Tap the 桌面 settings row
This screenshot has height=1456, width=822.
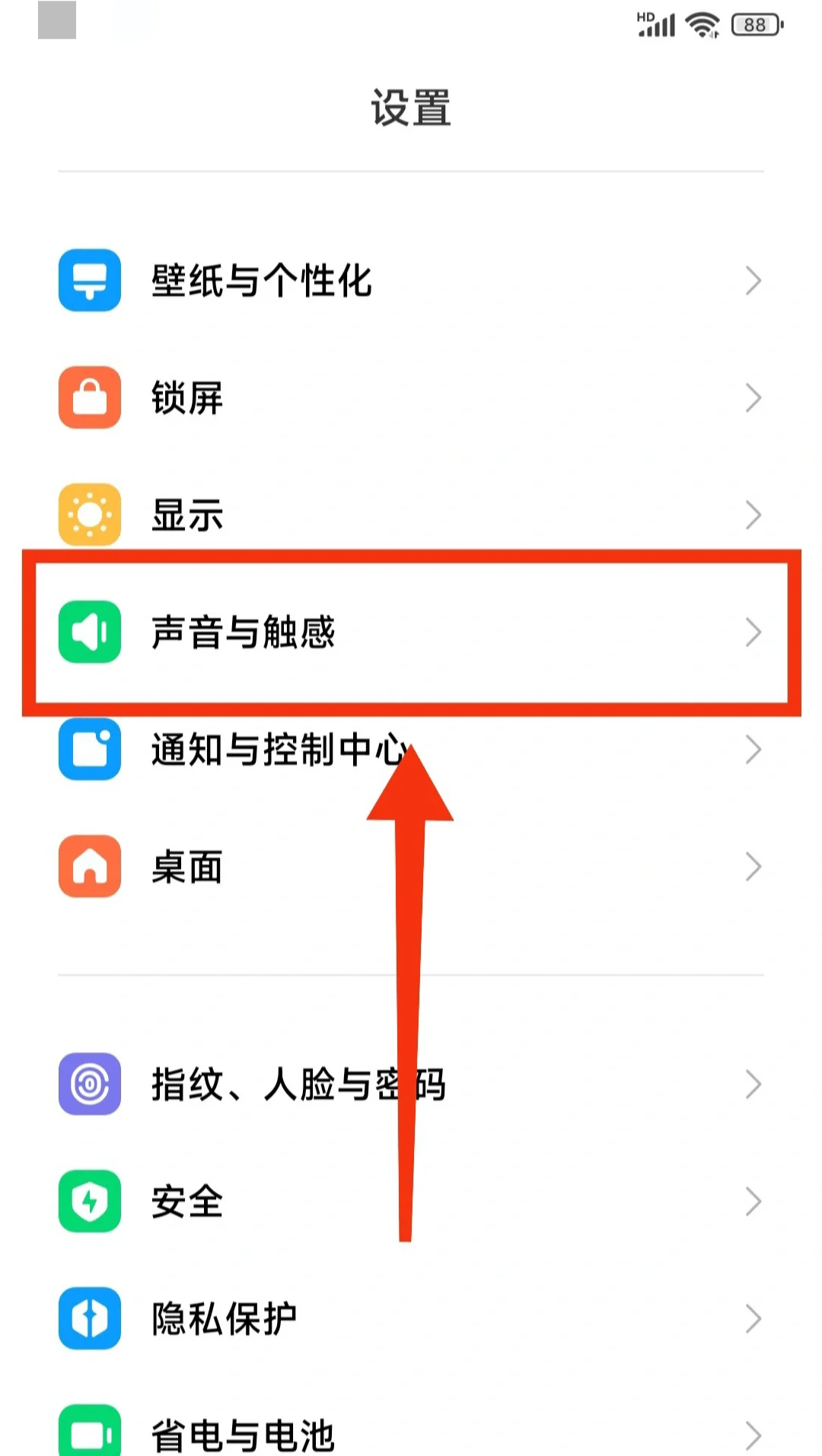411,866
